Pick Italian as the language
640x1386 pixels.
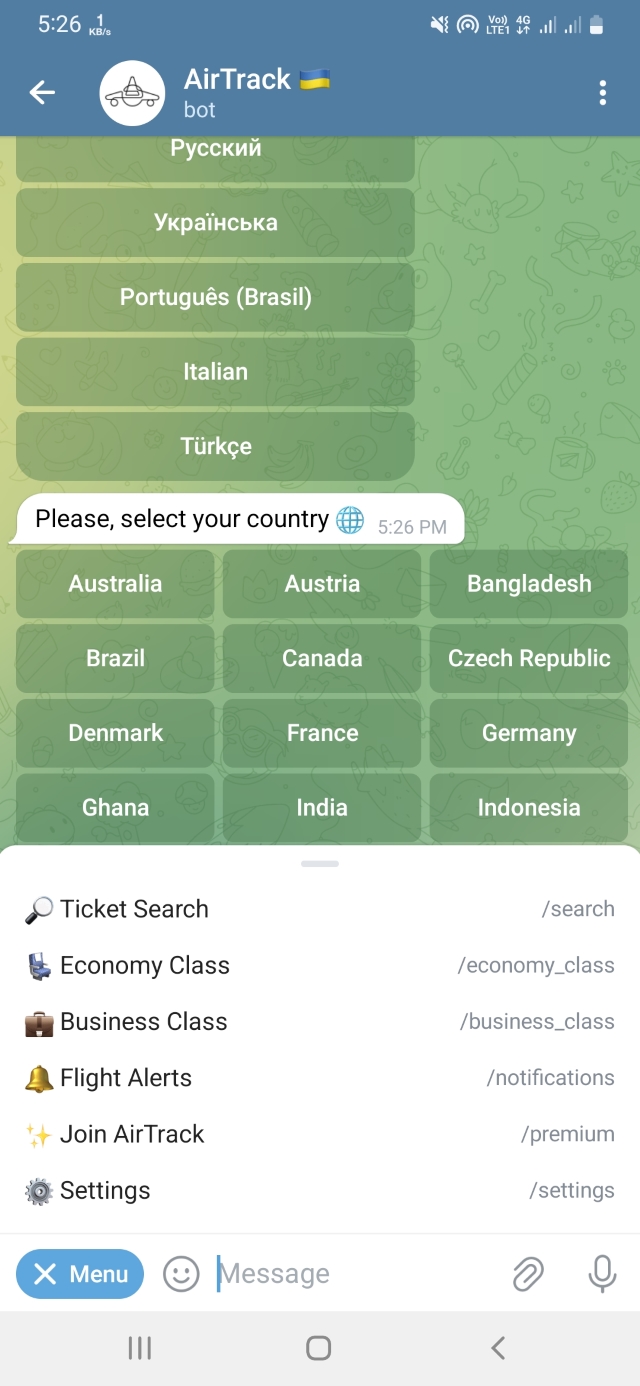(x=215, y=372)
